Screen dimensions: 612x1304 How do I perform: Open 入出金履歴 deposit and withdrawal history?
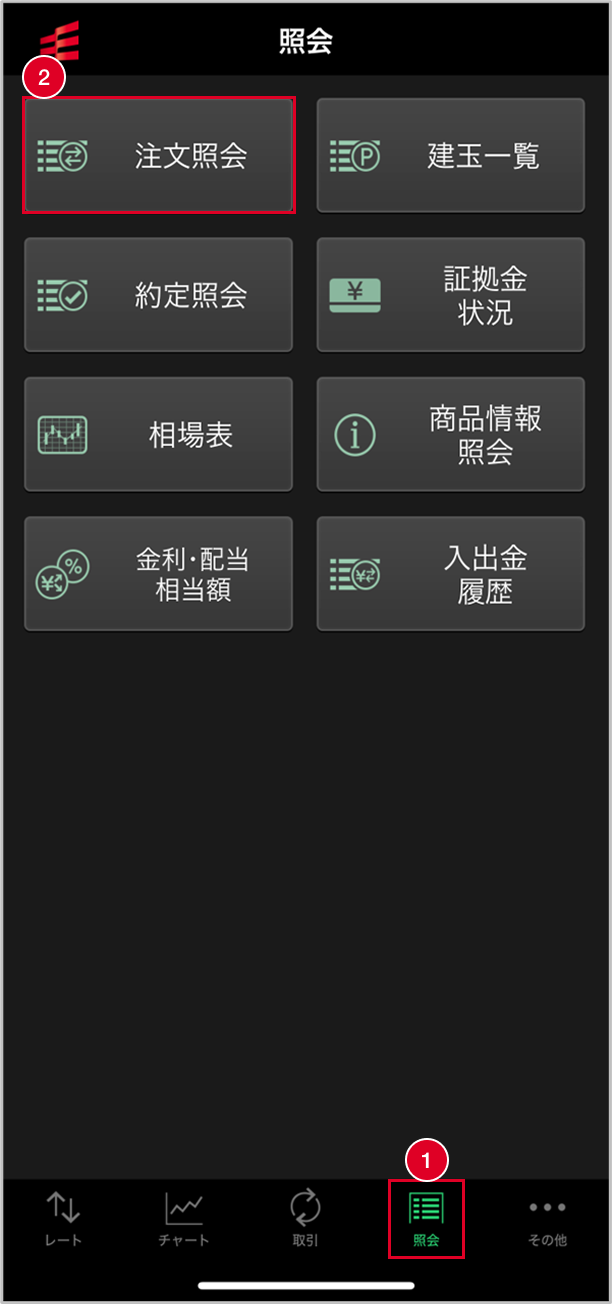[451, 574]
